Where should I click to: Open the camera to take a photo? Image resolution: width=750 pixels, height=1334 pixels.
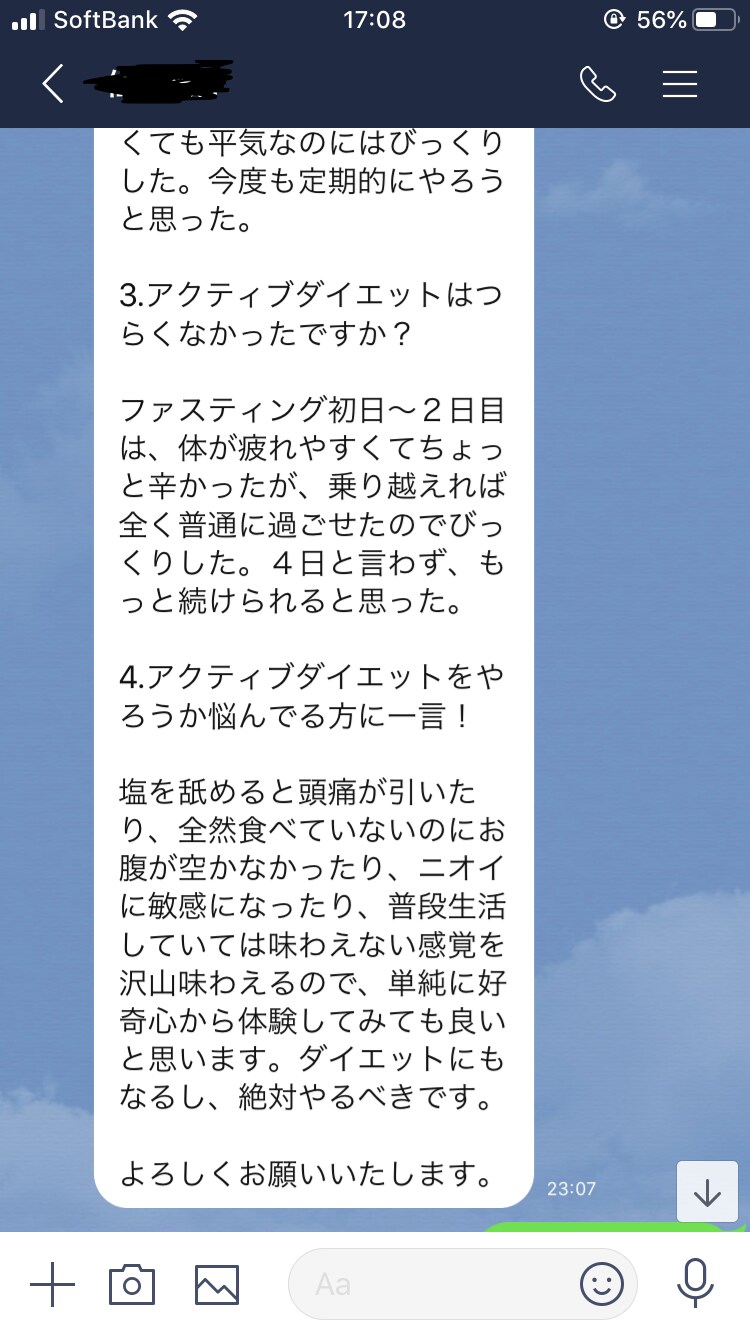[132, 1284]
